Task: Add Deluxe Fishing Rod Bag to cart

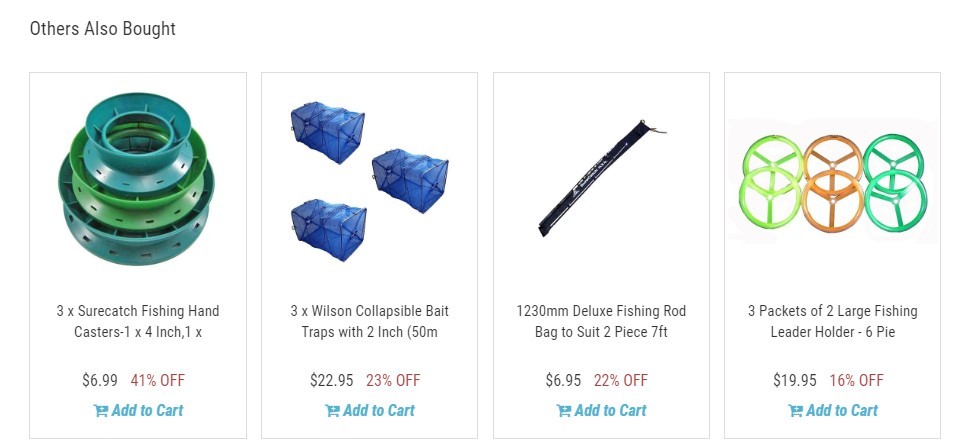Action: [x=601, y=410]
